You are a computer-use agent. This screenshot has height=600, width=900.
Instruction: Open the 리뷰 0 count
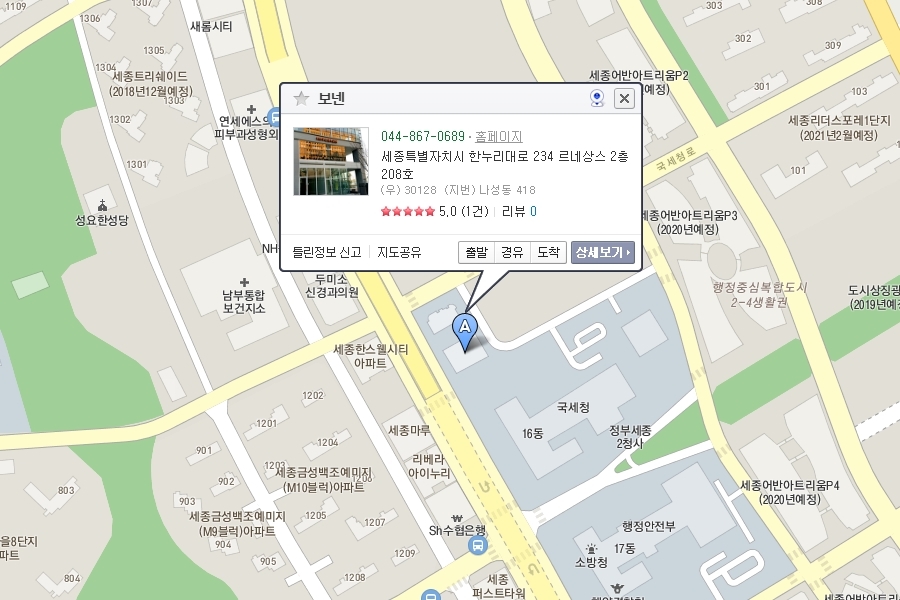coord(519,211)
